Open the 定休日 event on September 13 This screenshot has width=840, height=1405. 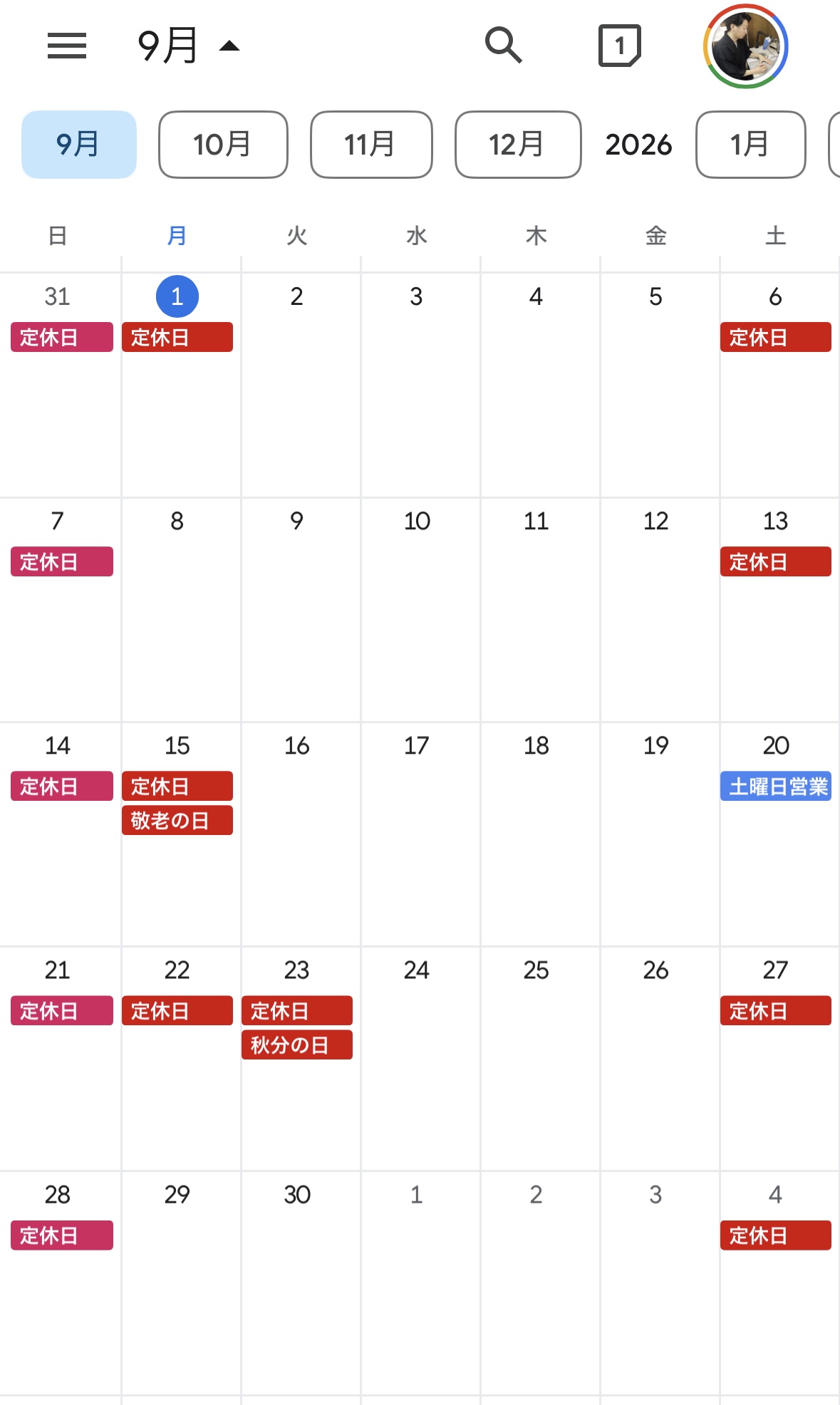tap(776, 561)
